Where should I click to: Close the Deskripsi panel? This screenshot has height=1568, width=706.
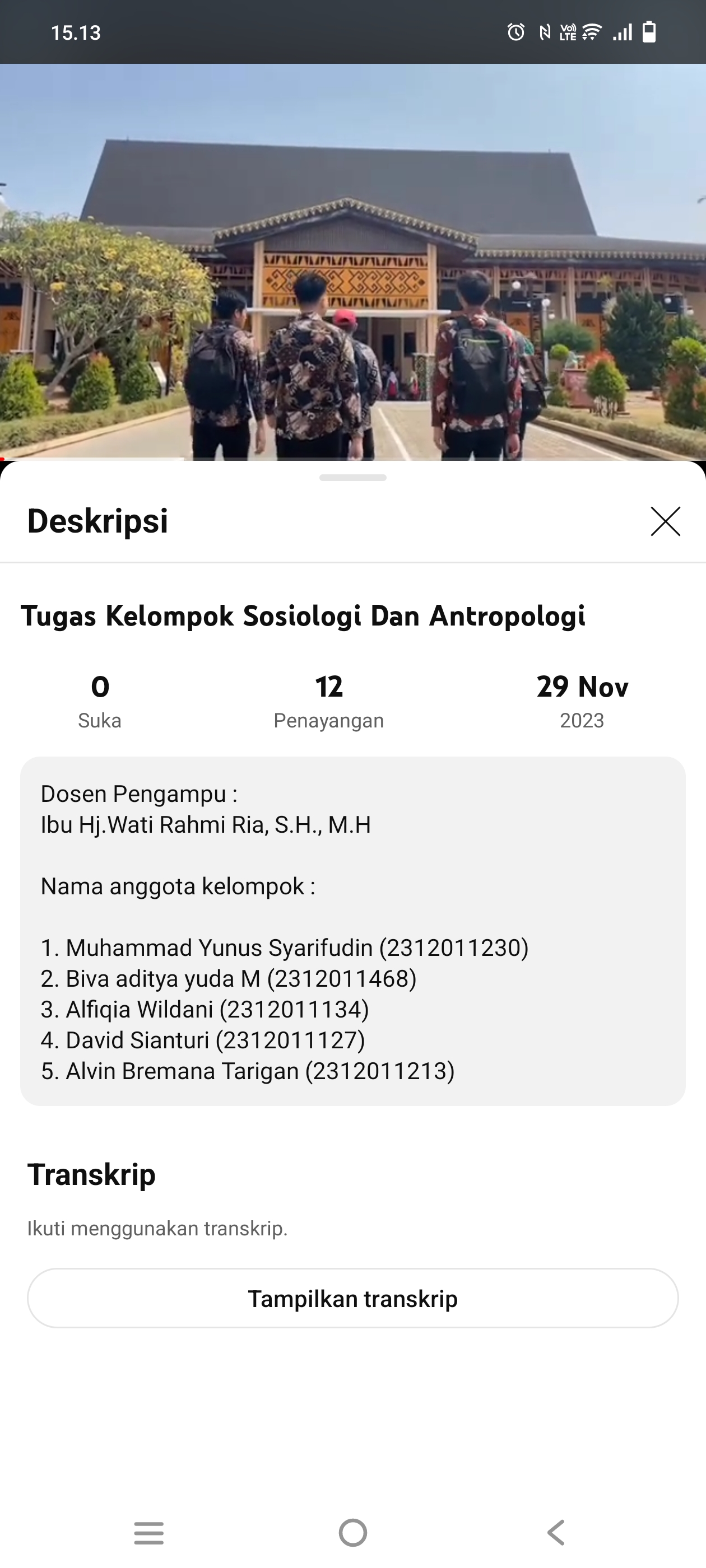(665, 522)
